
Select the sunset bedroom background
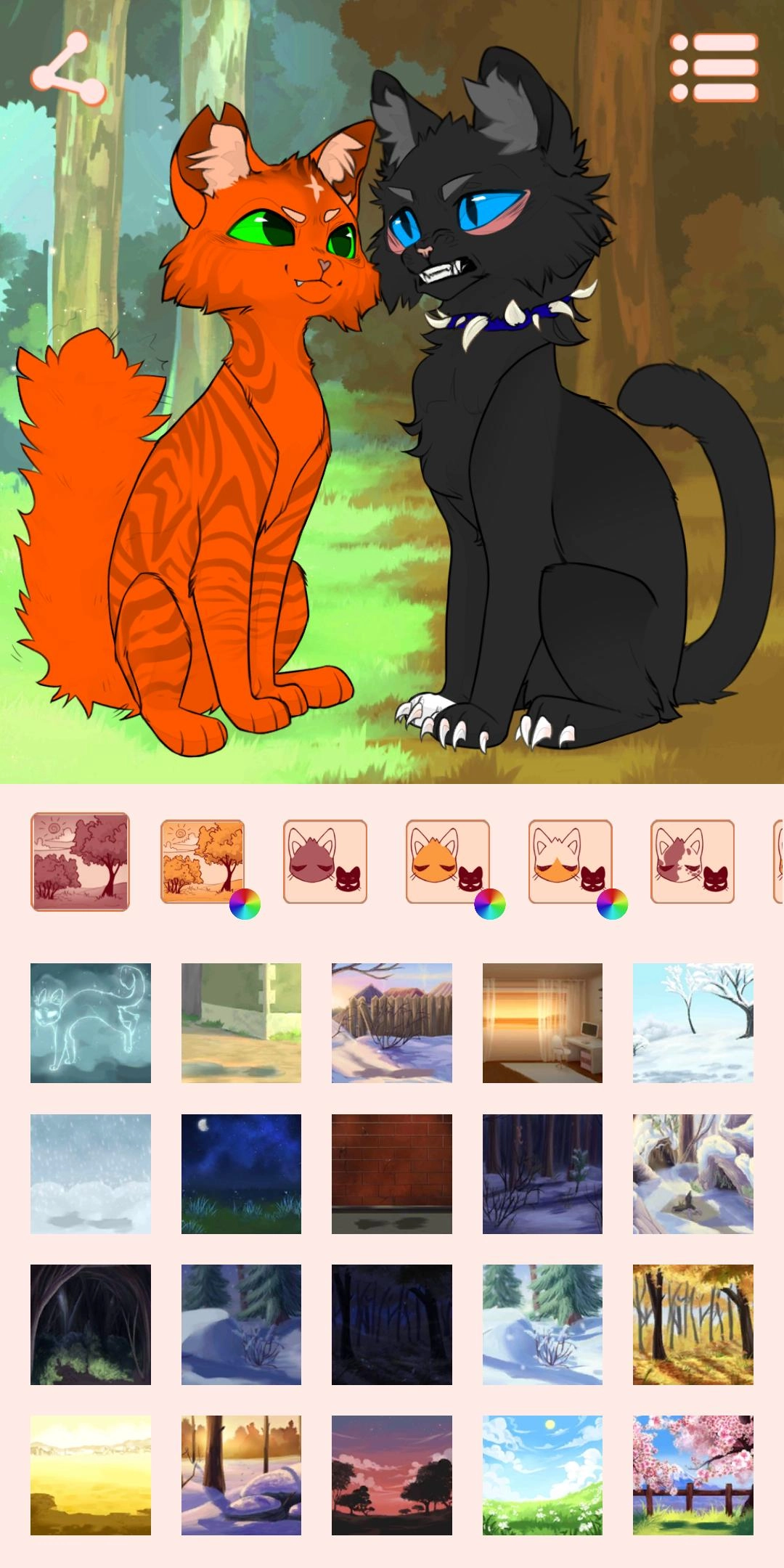542,1023
